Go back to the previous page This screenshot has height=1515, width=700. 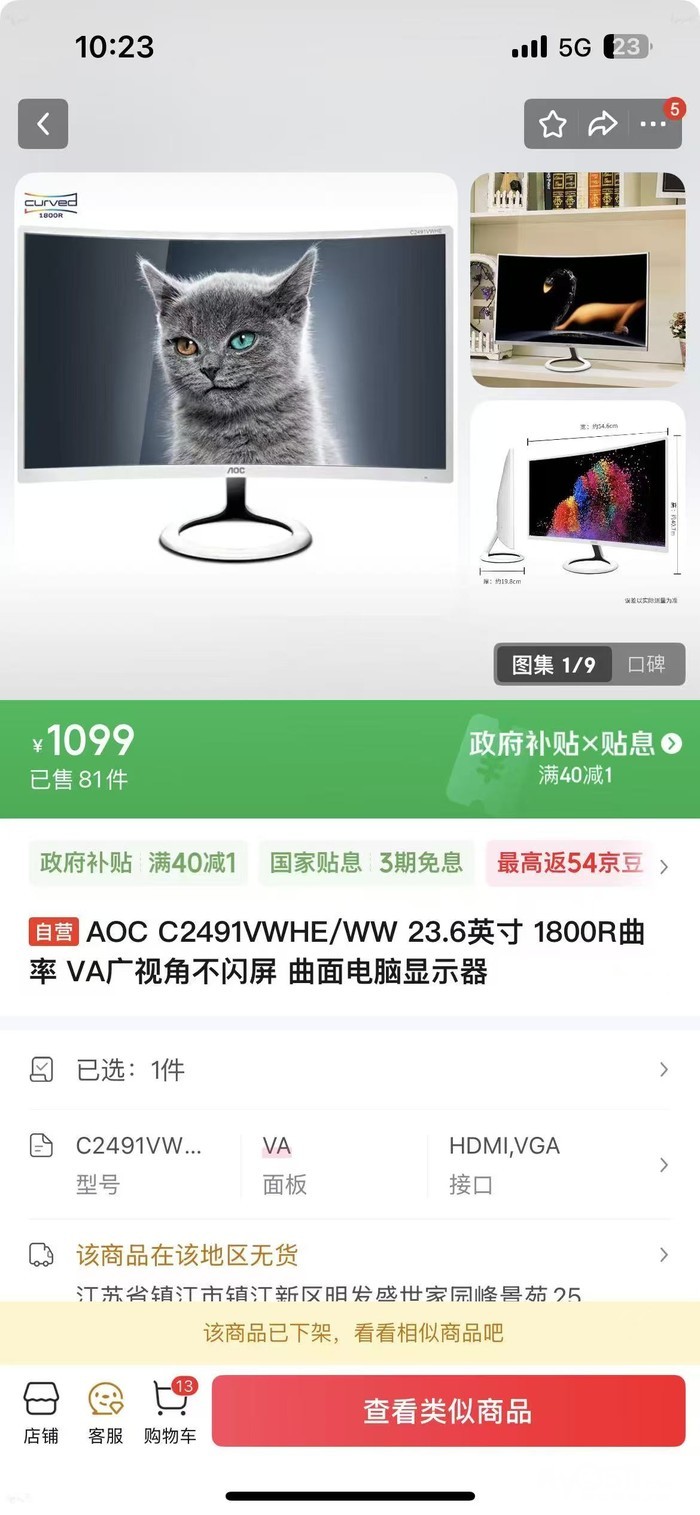coord(43,124)
